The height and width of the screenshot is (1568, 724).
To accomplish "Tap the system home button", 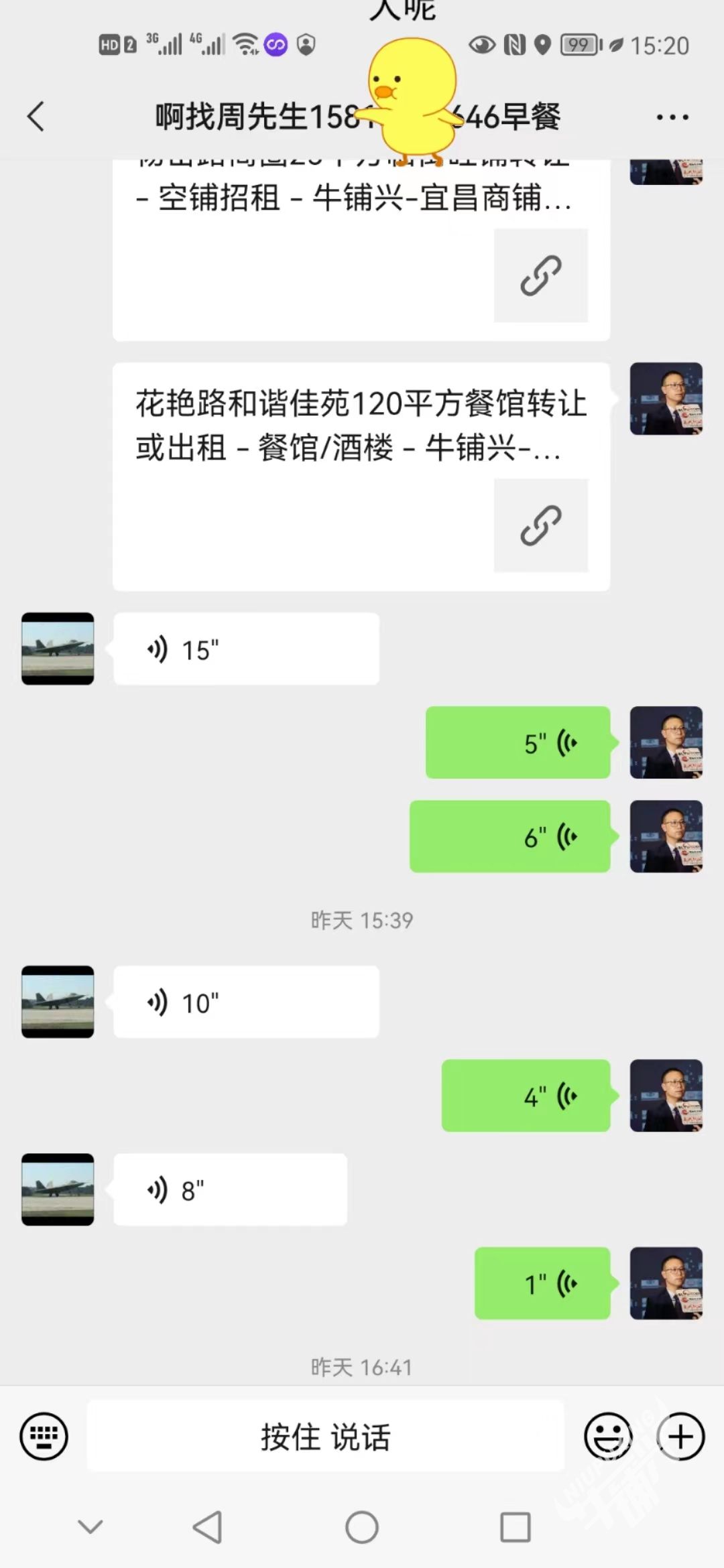I will click(x=362, y=1528).
